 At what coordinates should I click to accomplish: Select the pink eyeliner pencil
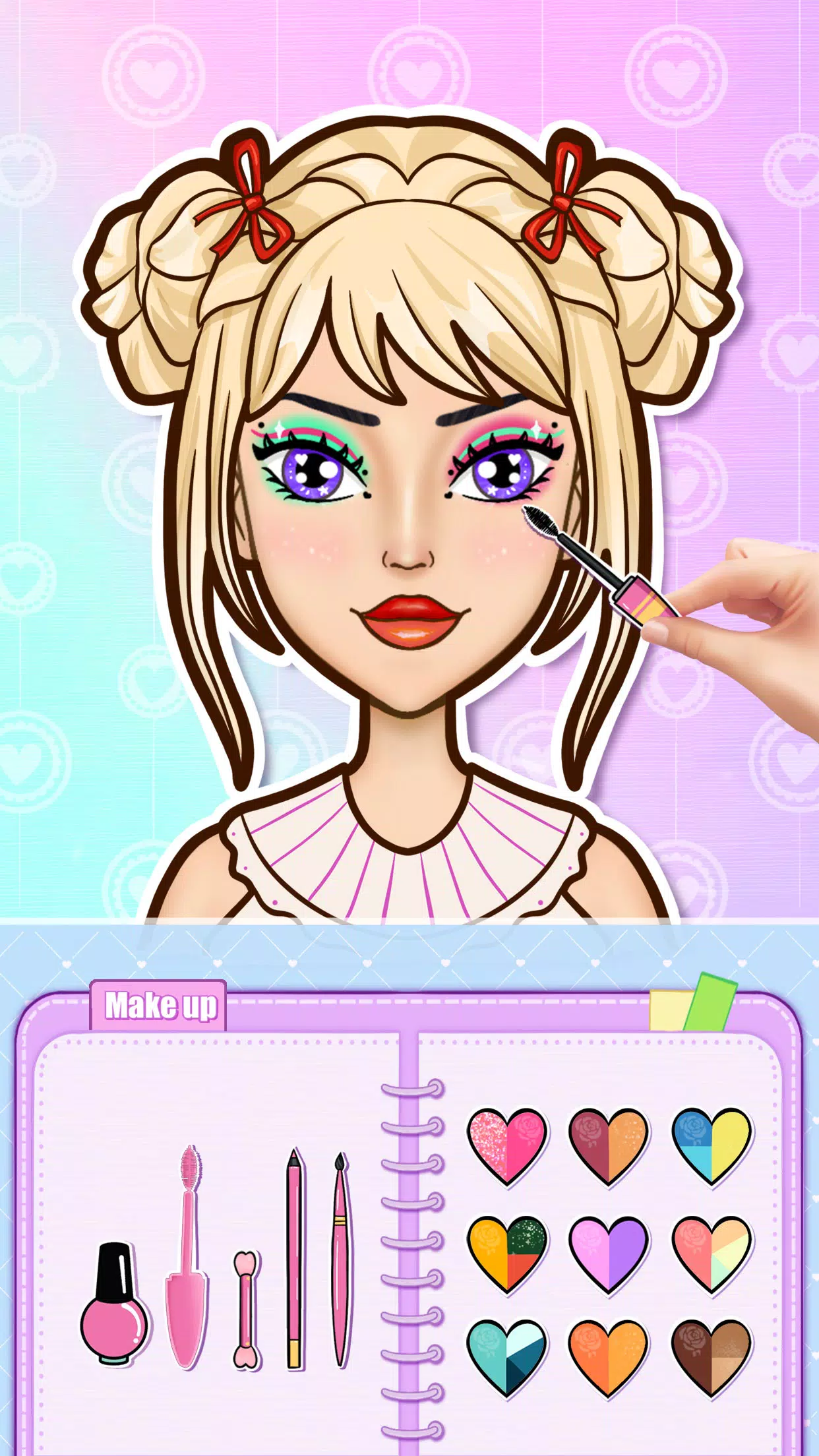(294, 1258)
